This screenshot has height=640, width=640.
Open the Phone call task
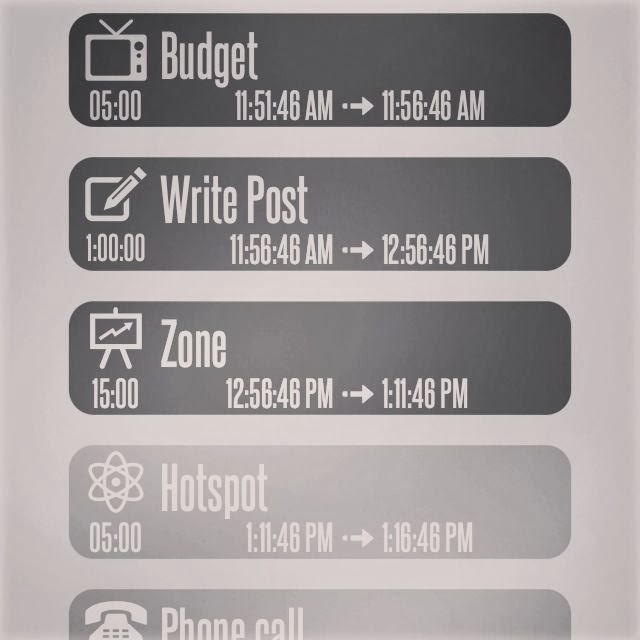(320, 618)
